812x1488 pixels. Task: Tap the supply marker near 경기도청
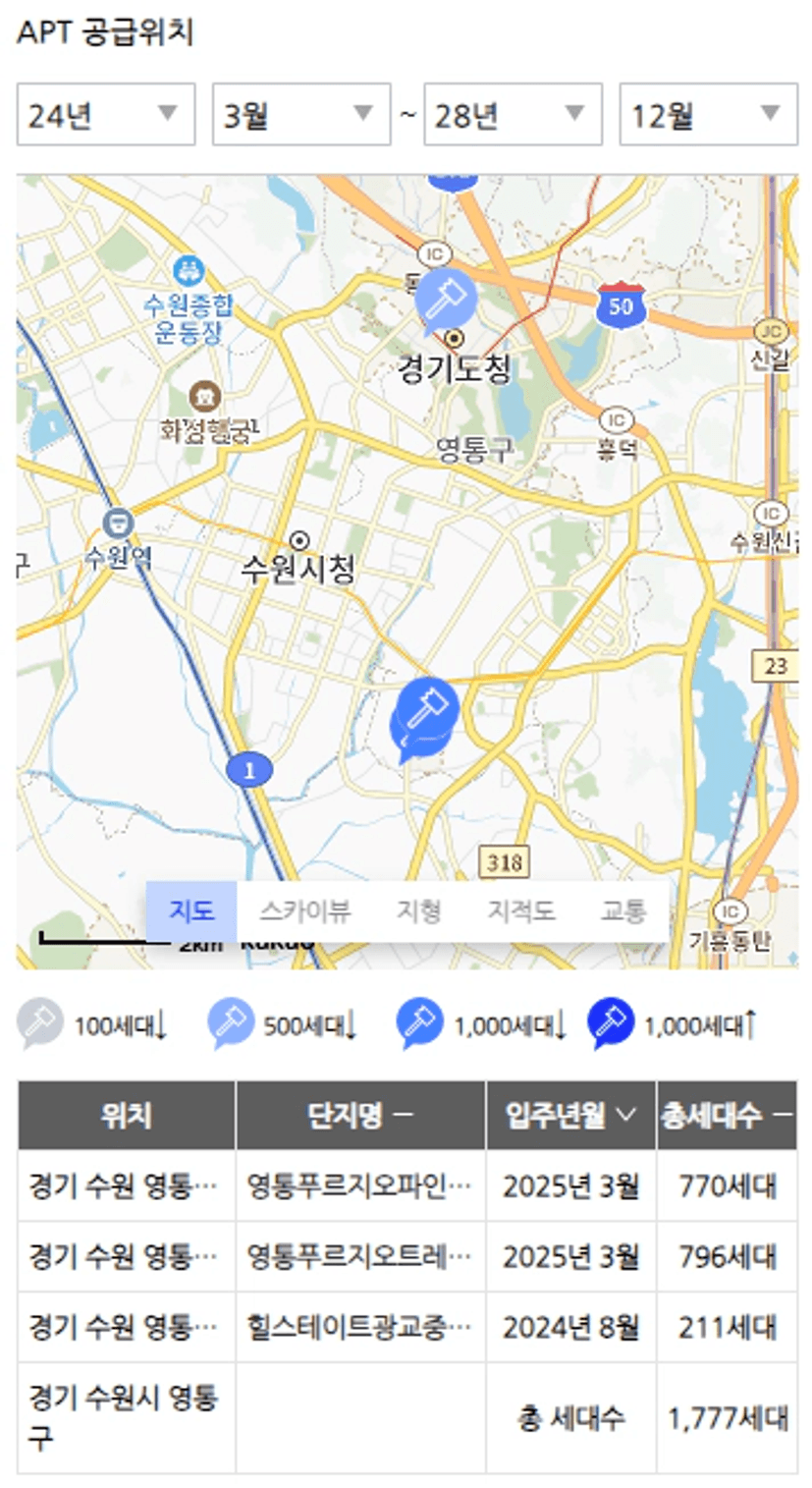tap(445, 297)
